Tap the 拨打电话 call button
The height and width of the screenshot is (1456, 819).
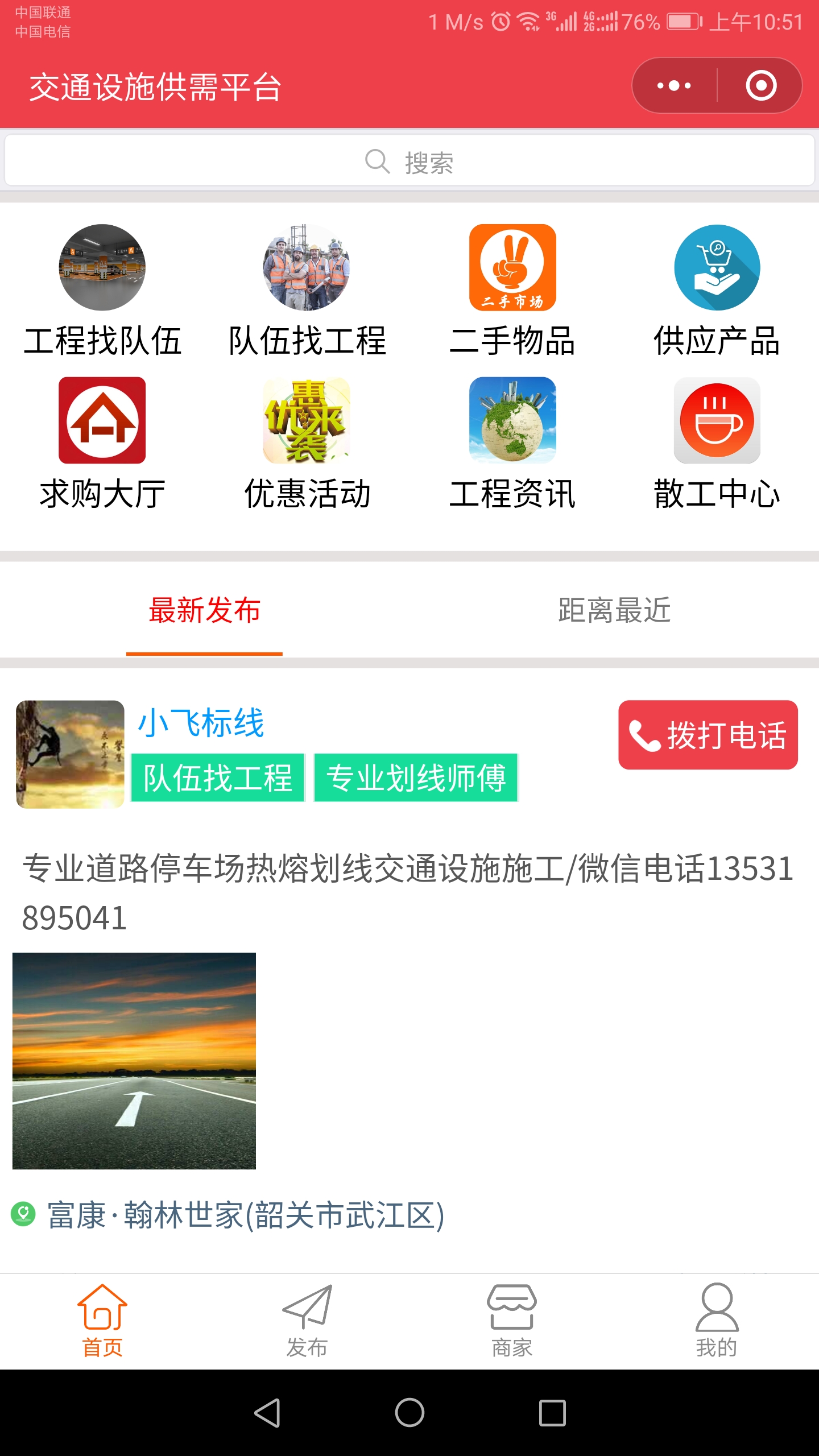click(708, 734)
